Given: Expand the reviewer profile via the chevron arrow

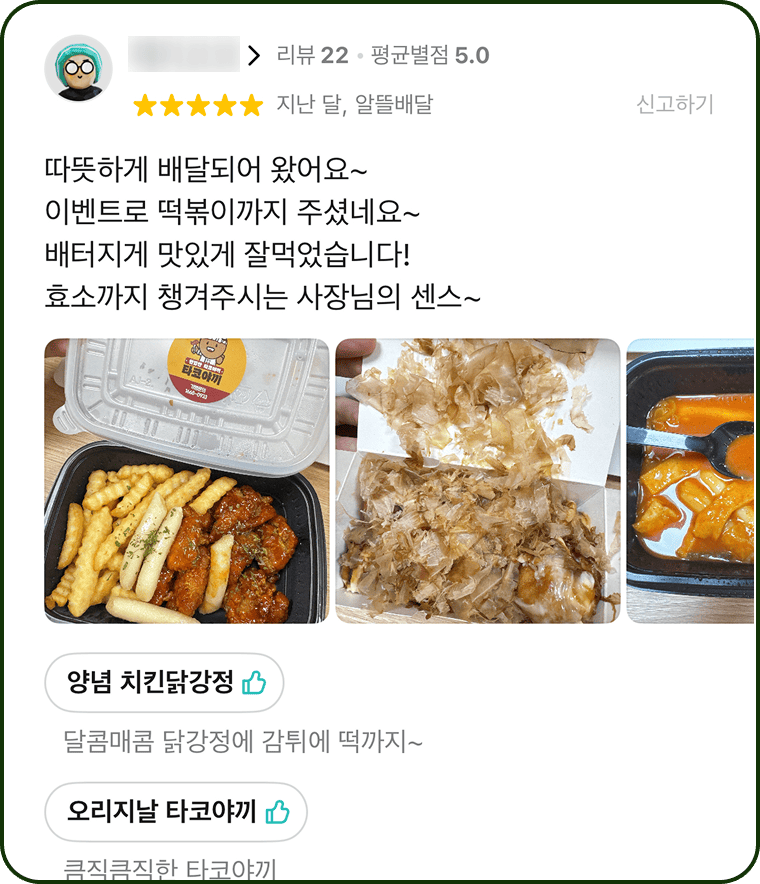Looking at the screenshot, I should point(256,55).
